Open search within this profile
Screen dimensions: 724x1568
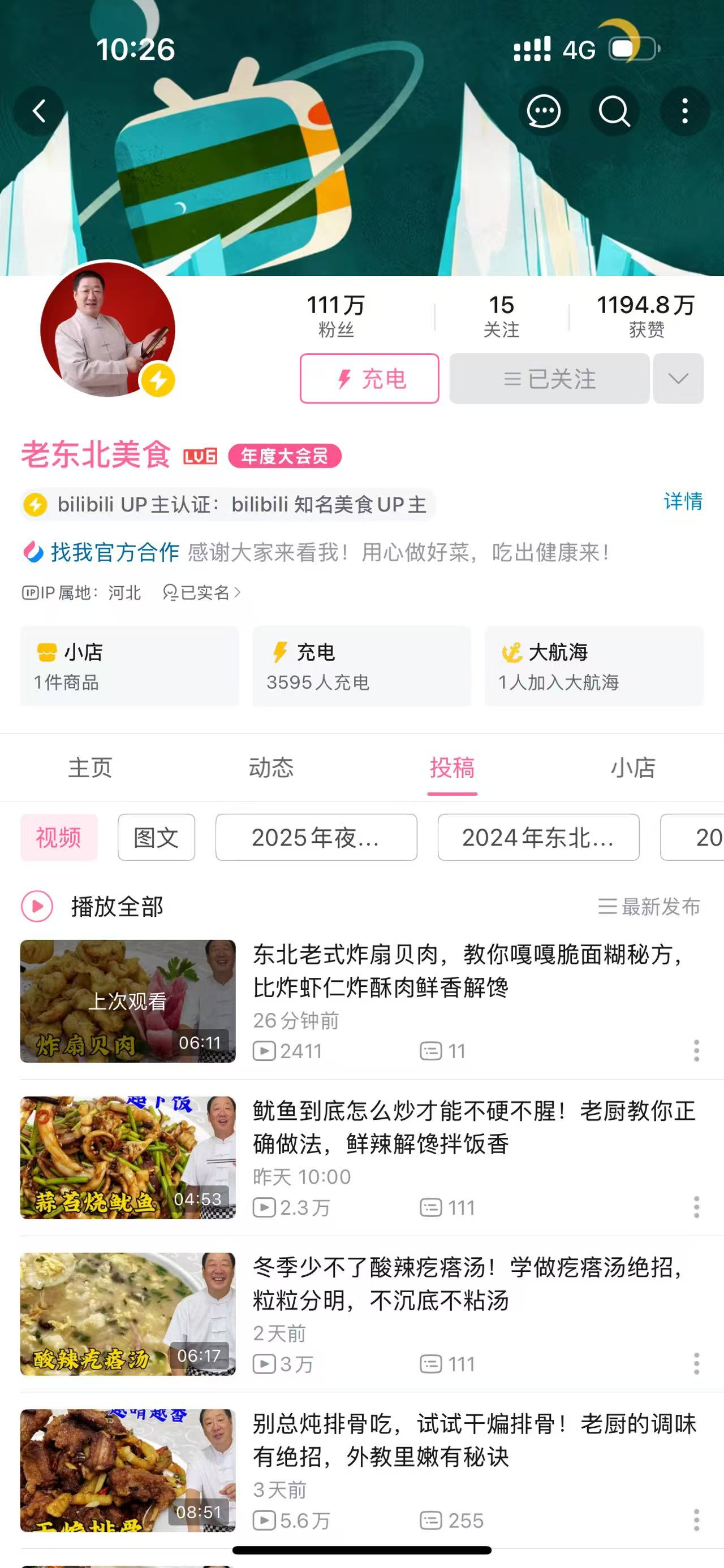point(614,111)
